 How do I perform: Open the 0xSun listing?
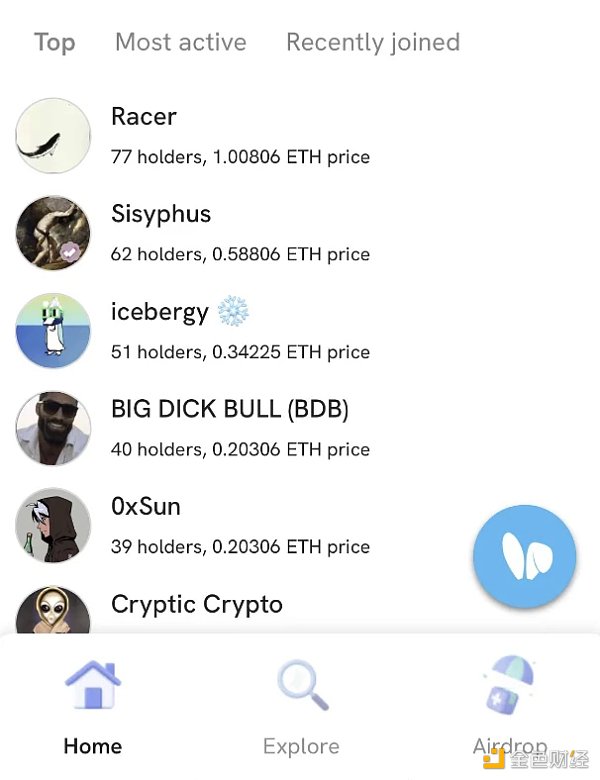[x=240, y=525]
